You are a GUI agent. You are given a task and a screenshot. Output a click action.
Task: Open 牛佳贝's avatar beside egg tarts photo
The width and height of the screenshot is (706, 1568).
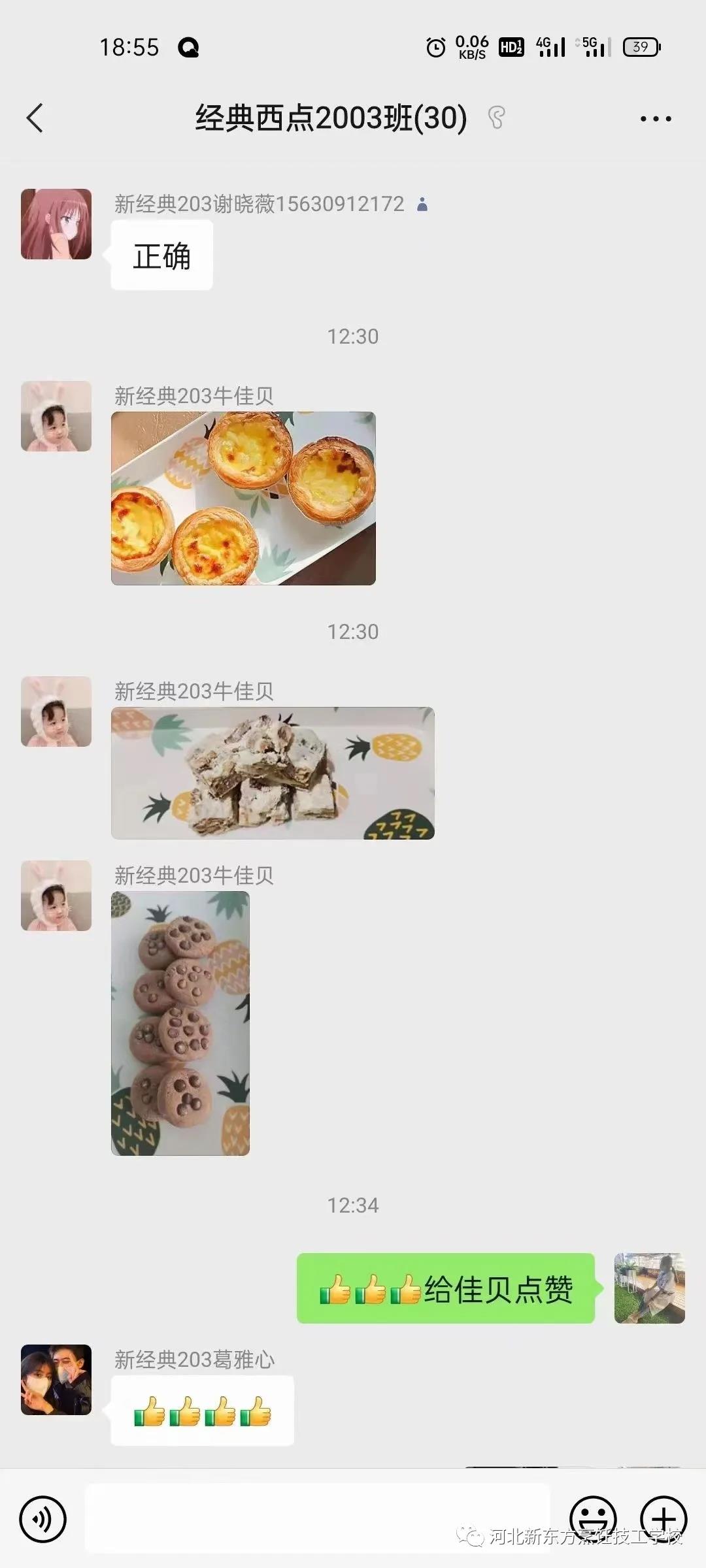pos(56,416)
